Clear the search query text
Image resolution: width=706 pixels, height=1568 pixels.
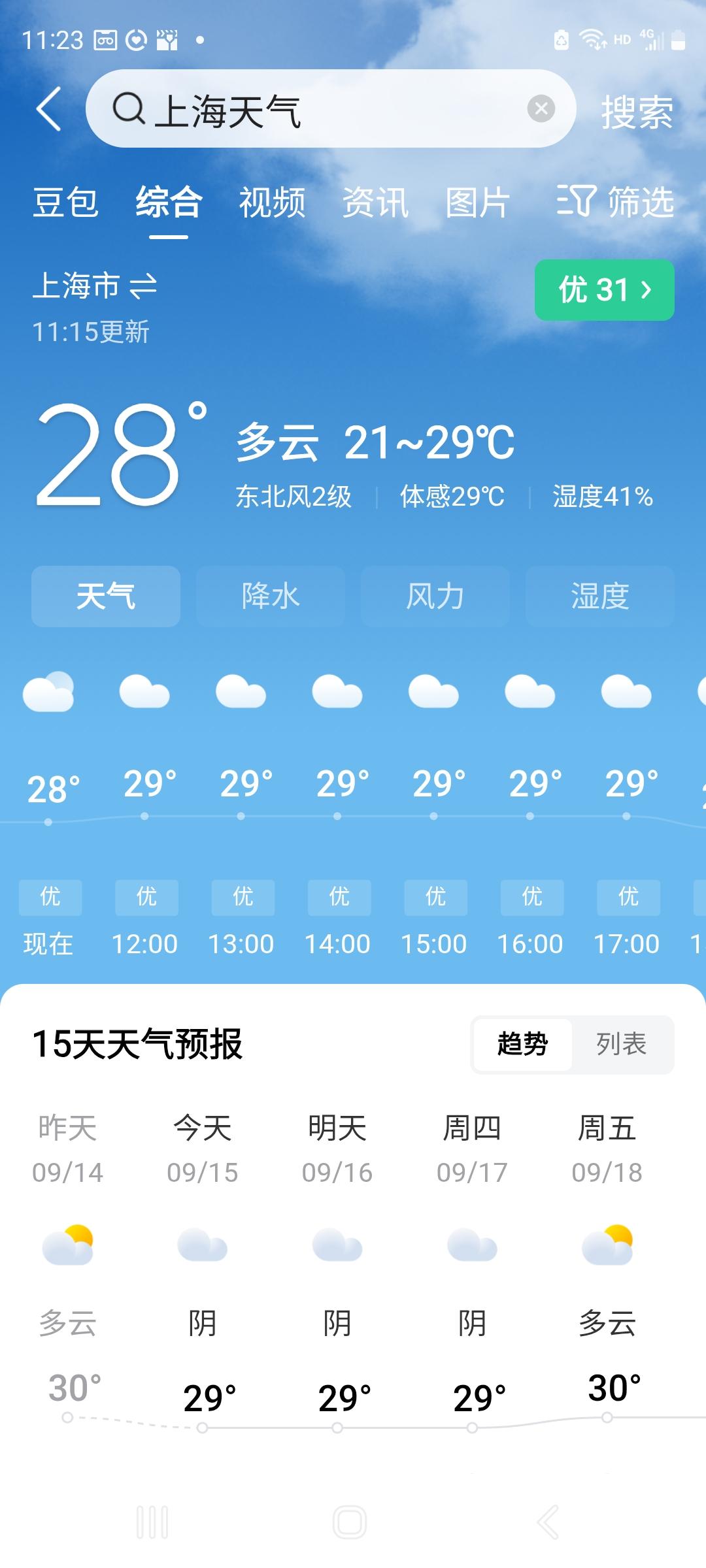[x=541, y=109]
